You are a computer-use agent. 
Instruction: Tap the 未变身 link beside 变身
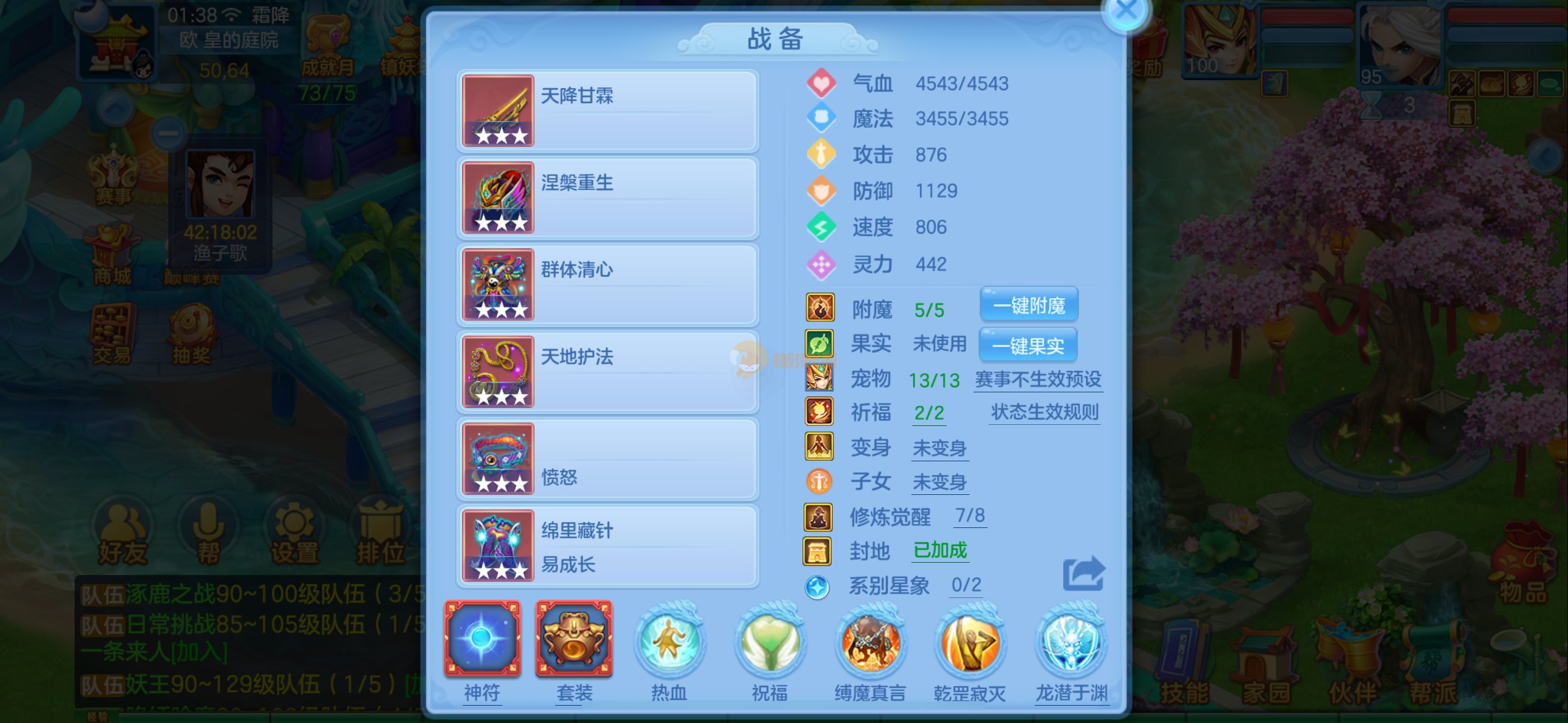pos(939,448)
